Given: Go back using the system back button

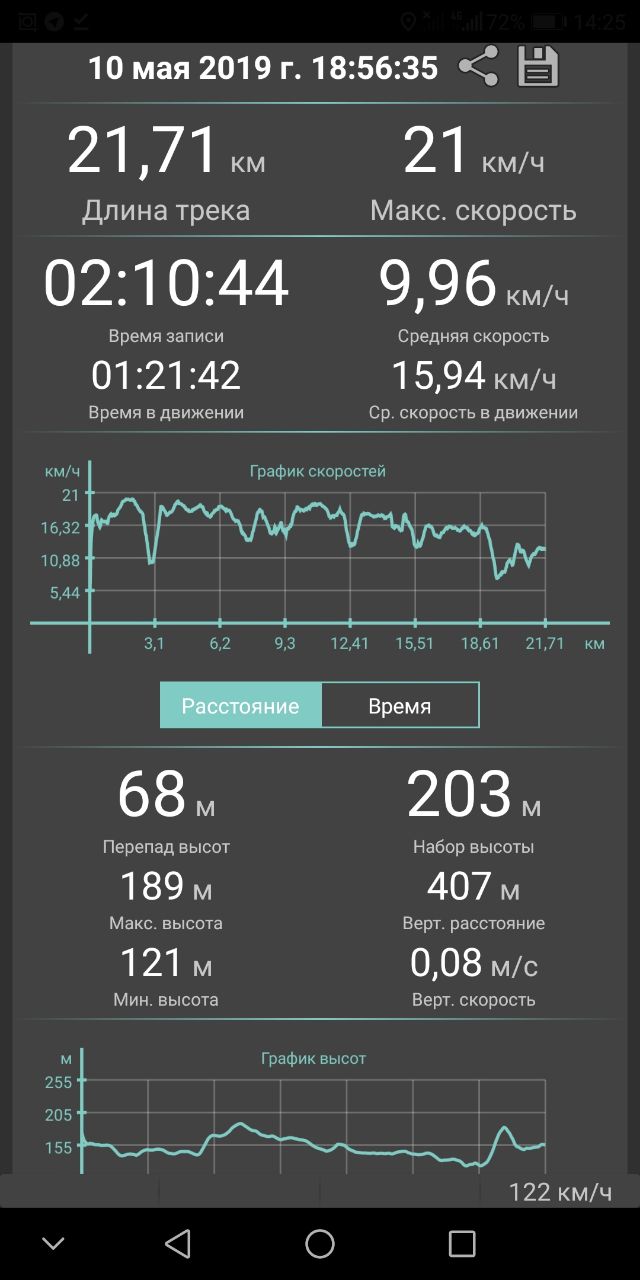Looking at the screenshot, I should pos(177,1243).
